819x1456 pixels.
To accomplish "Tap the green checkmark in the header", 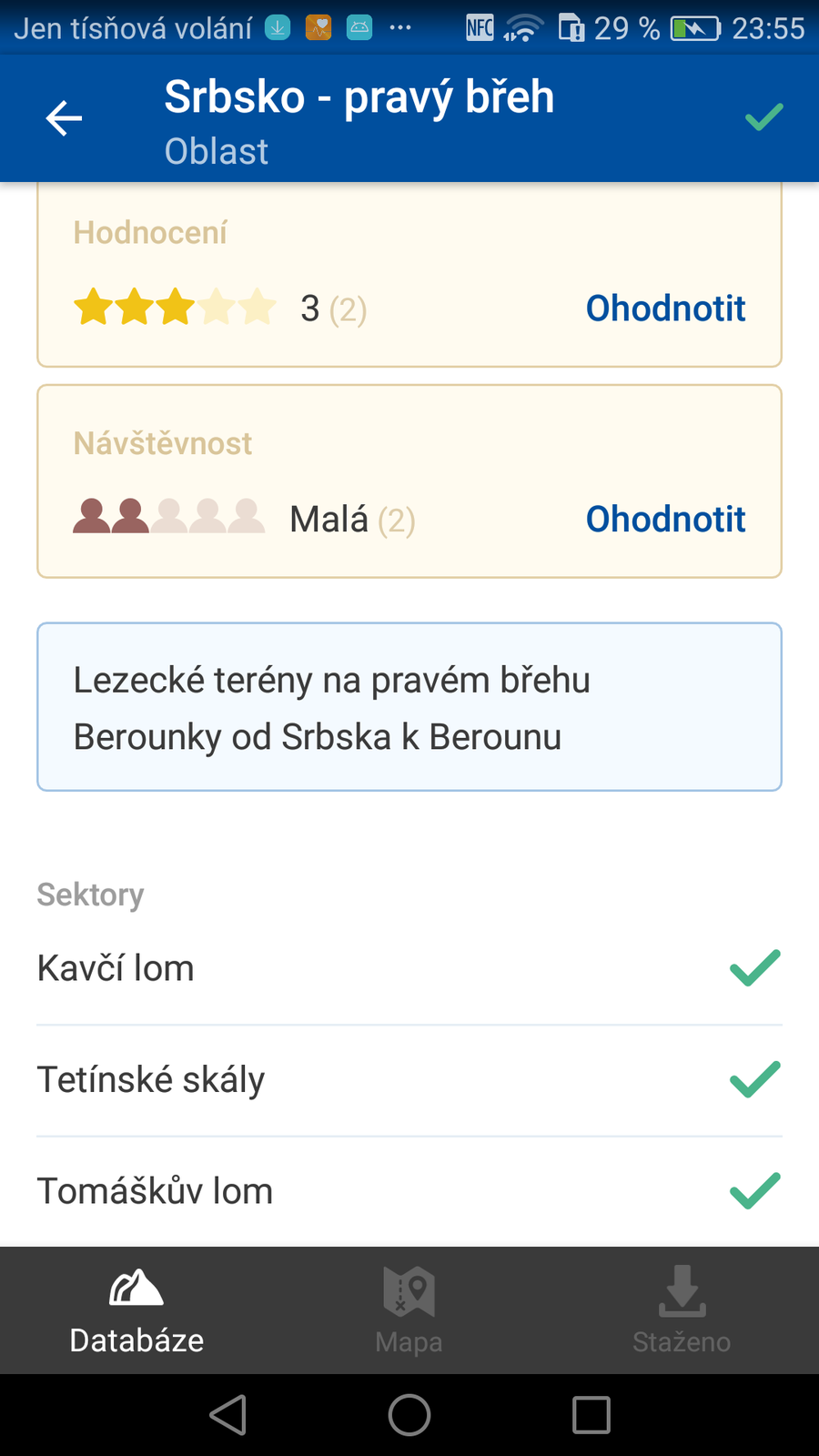I will coord(764,116).
